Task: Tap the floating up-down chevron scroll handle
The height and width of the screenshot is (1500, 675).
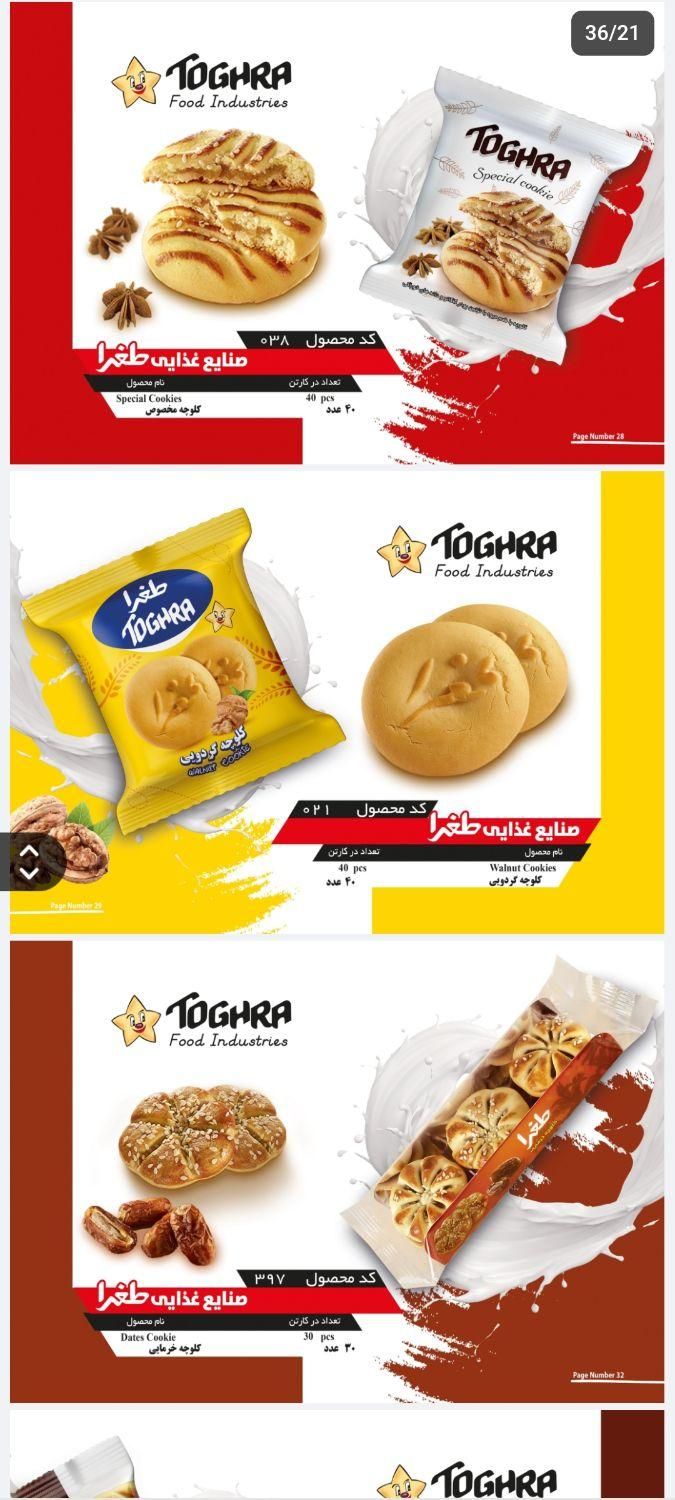Action: (30, 861)
